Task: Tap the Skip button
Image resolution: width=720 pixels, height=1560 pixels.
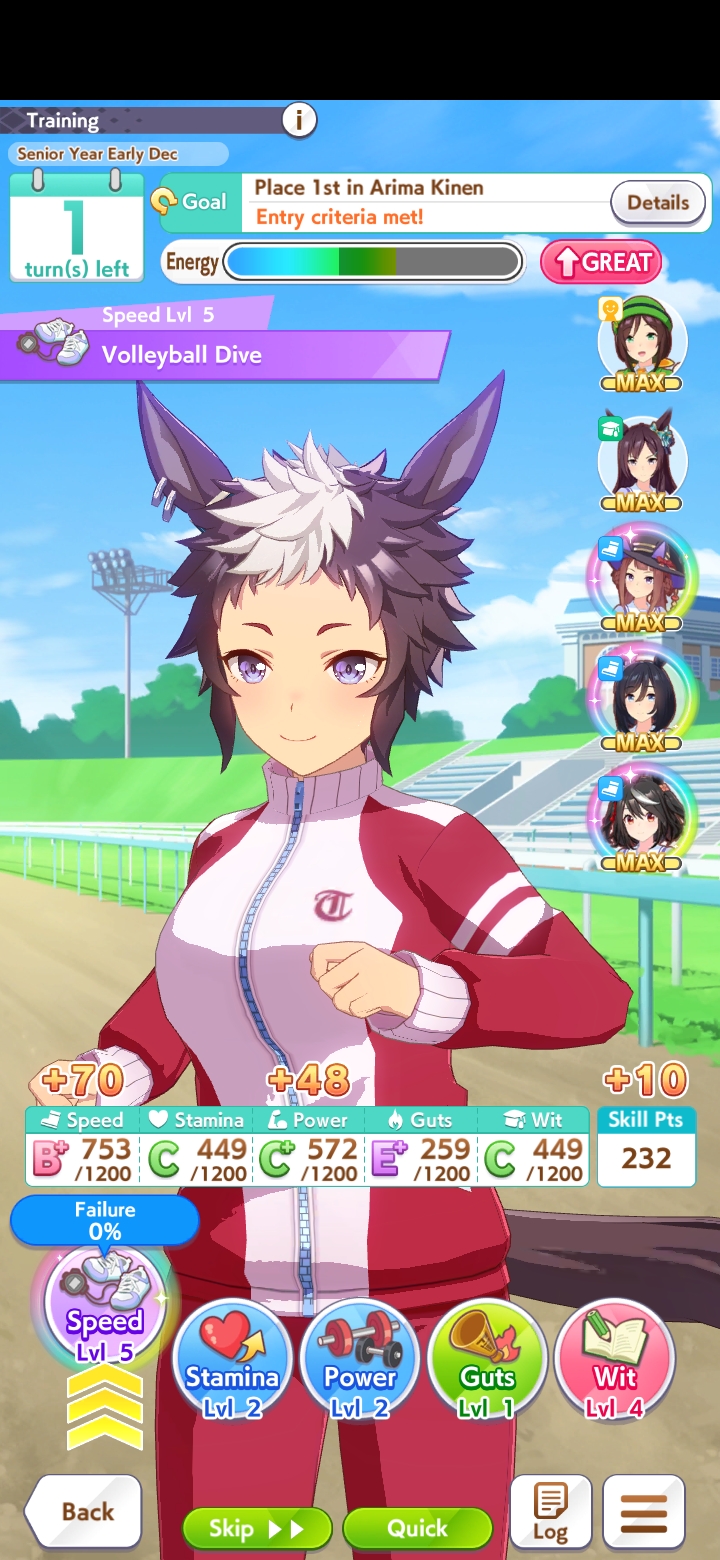Action: (x=257, y=1528)
